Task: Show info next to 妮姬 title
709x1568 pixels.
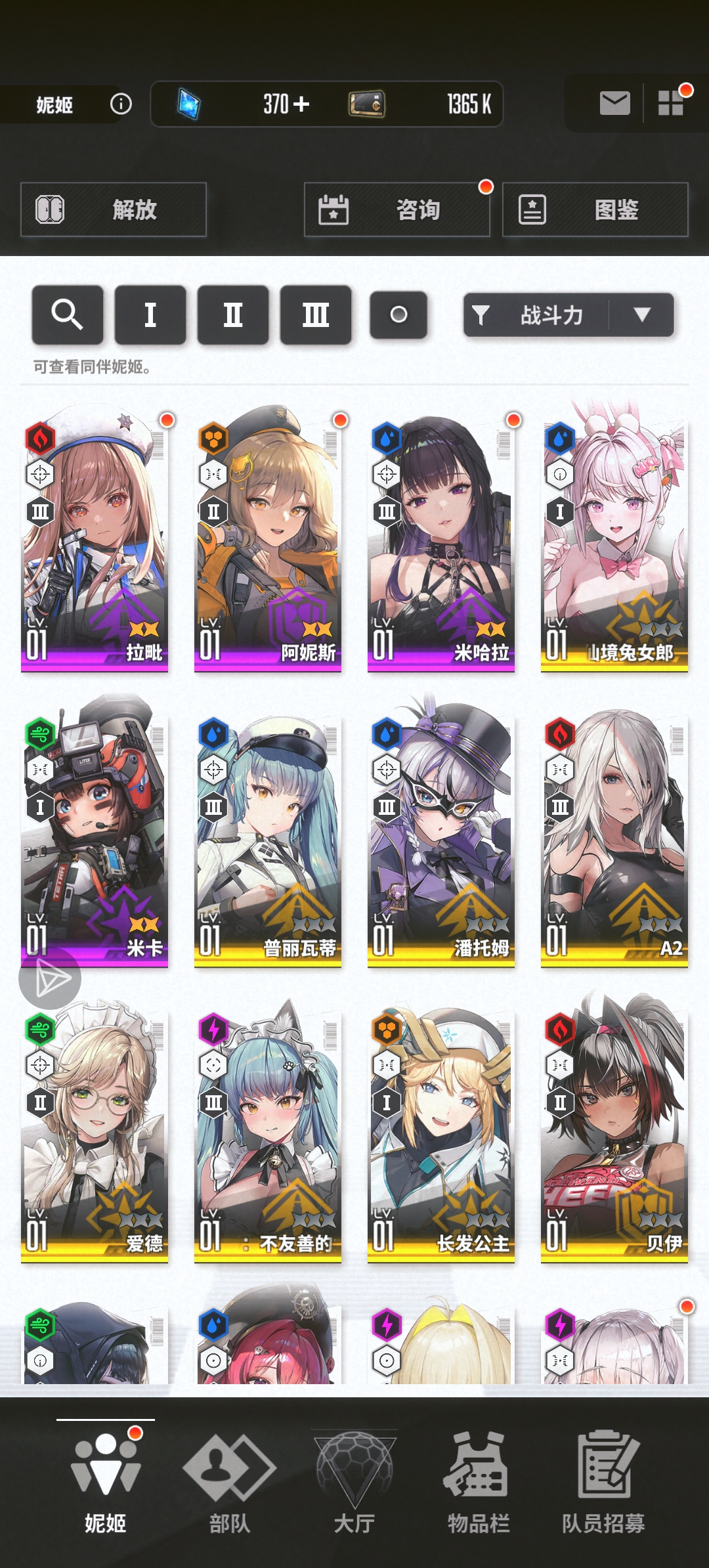Action: (121, 104)
